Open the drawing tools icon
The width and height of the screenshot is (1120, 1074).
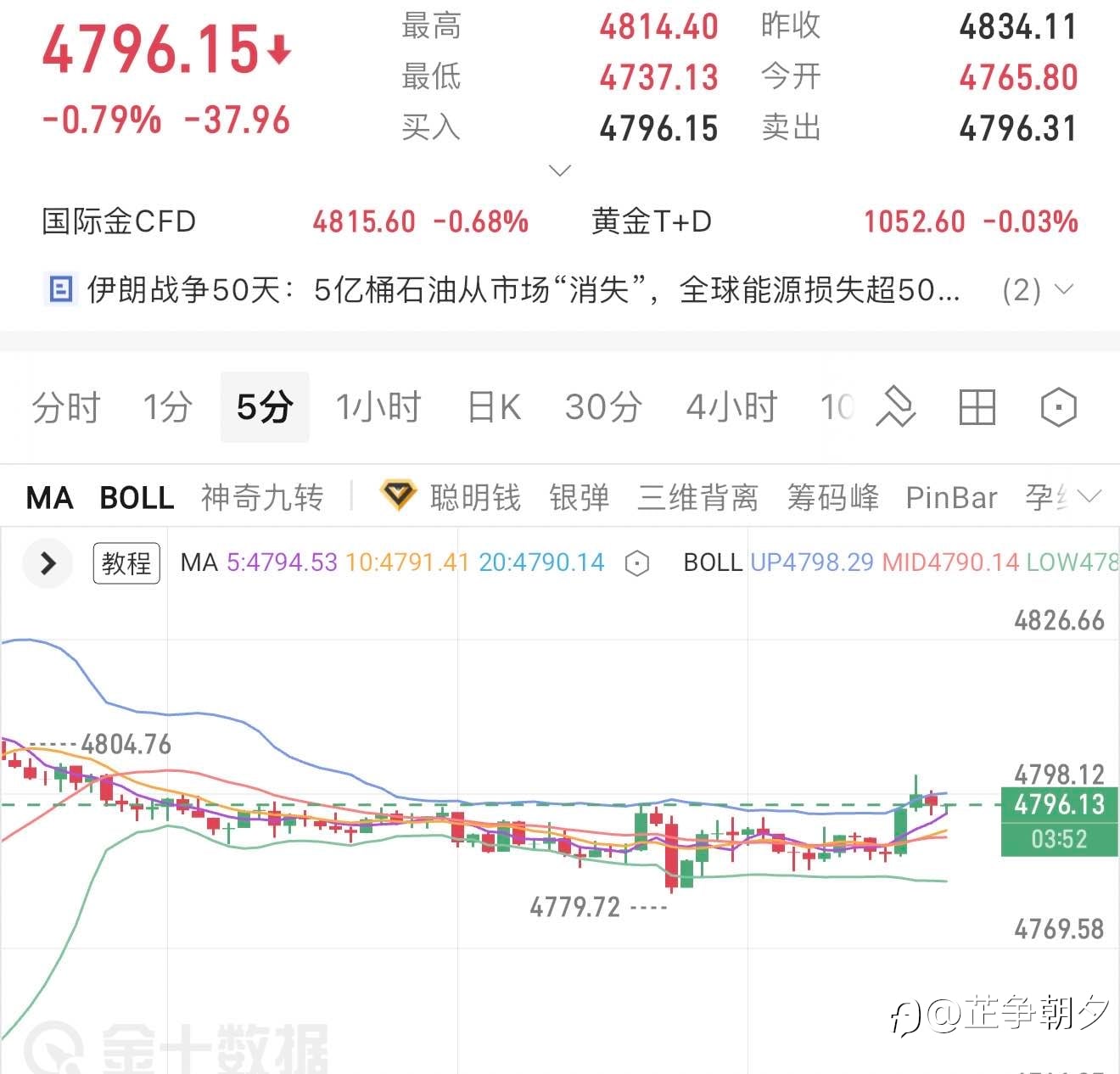(x=896, y=407)
